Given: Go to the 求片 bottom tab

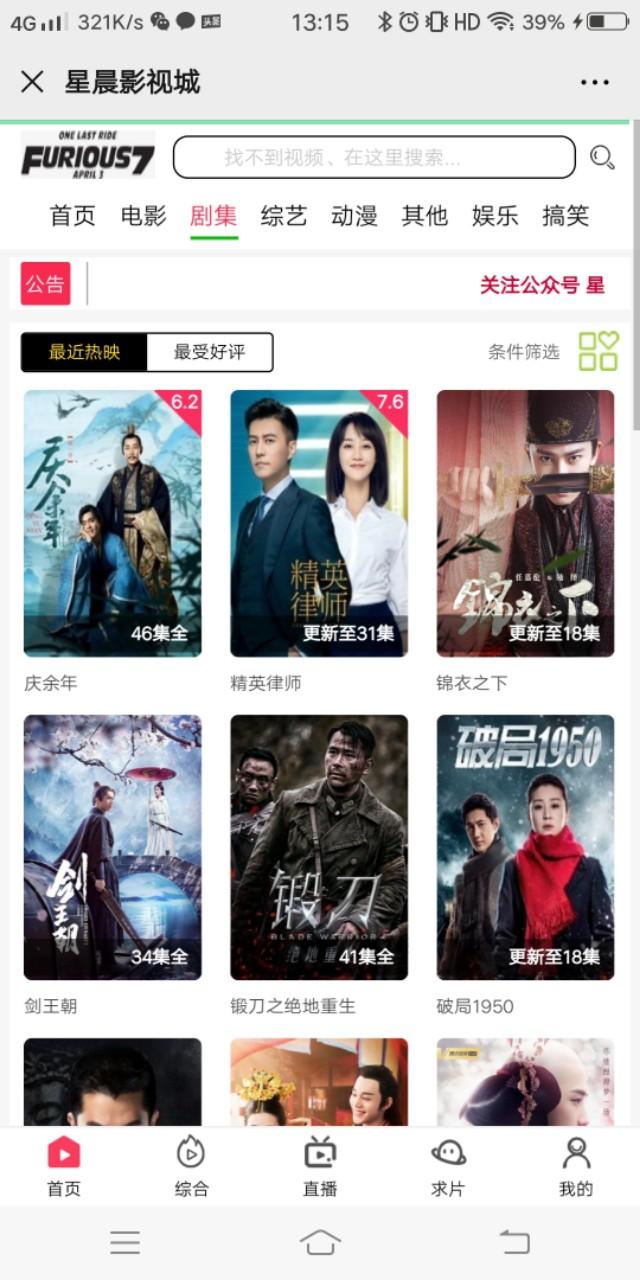Looking at the screenshot, I should (448, 1166).
